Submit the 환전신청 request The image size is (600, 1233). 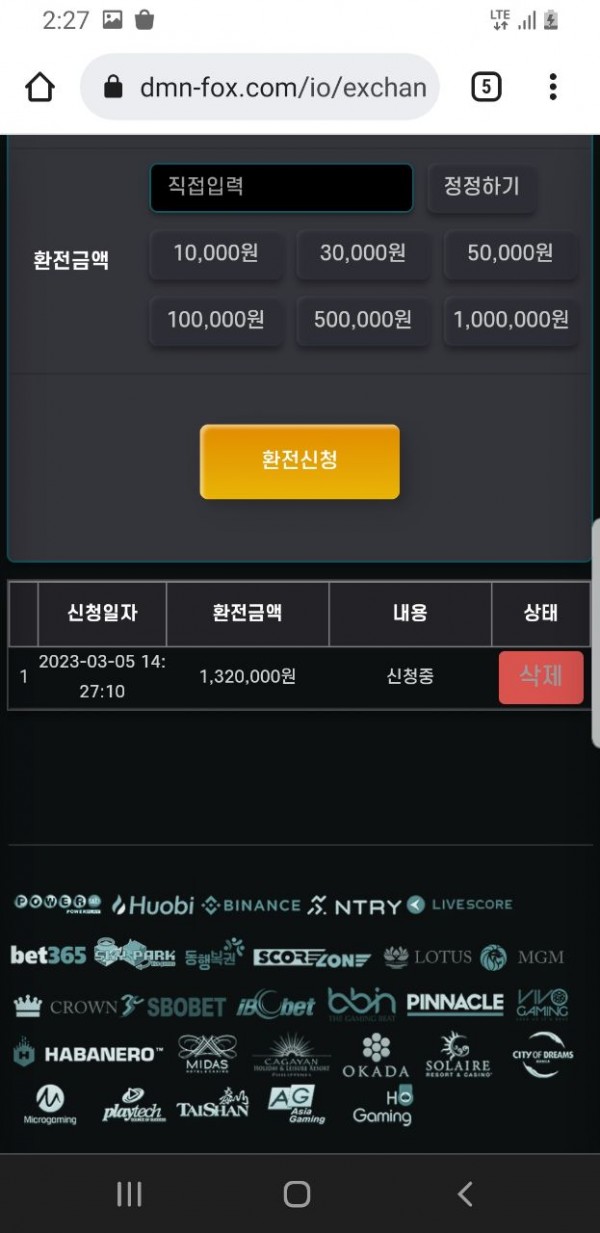pos(299,461)
